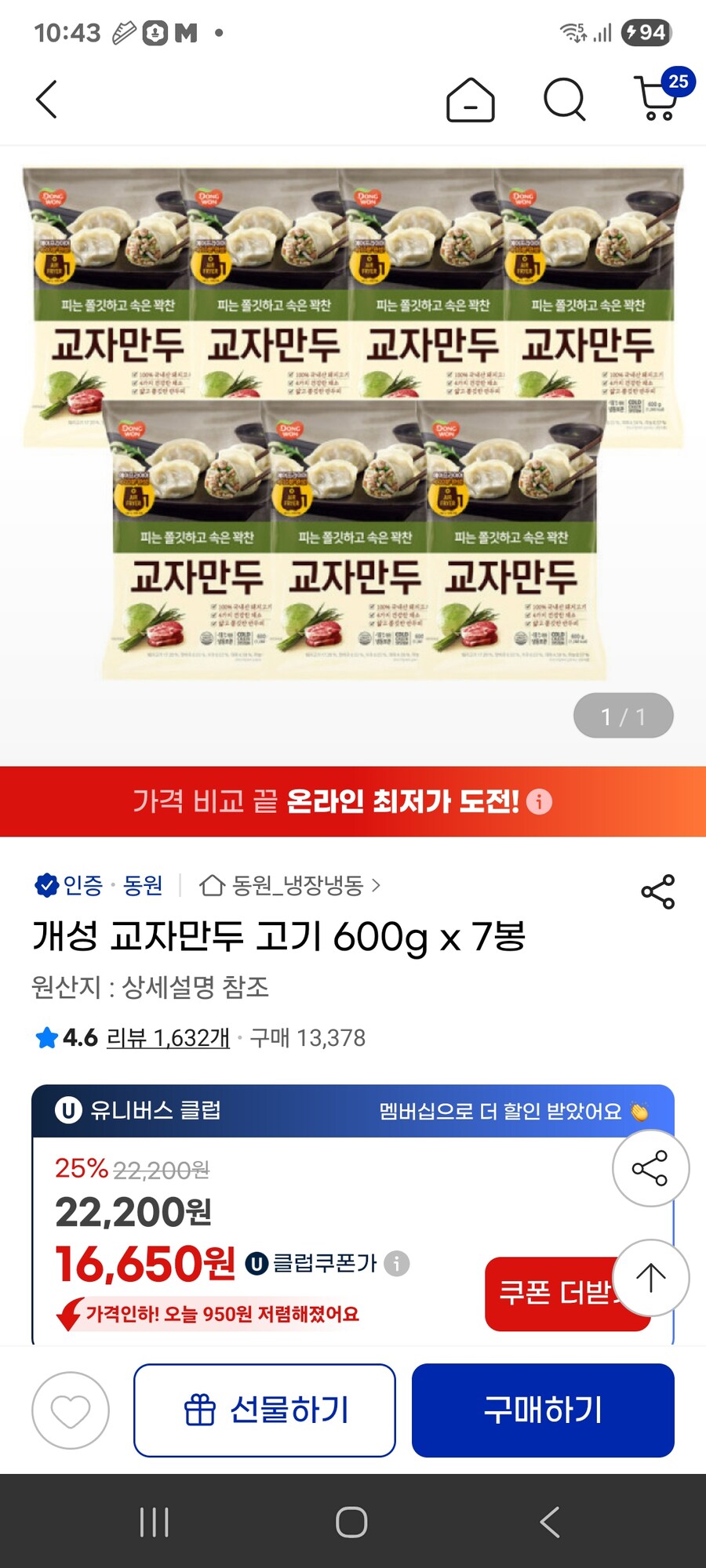The width and height of the screenshot is (706, 1568).
Task: Tap the home icon in the top bar
Action: [469, 100]
